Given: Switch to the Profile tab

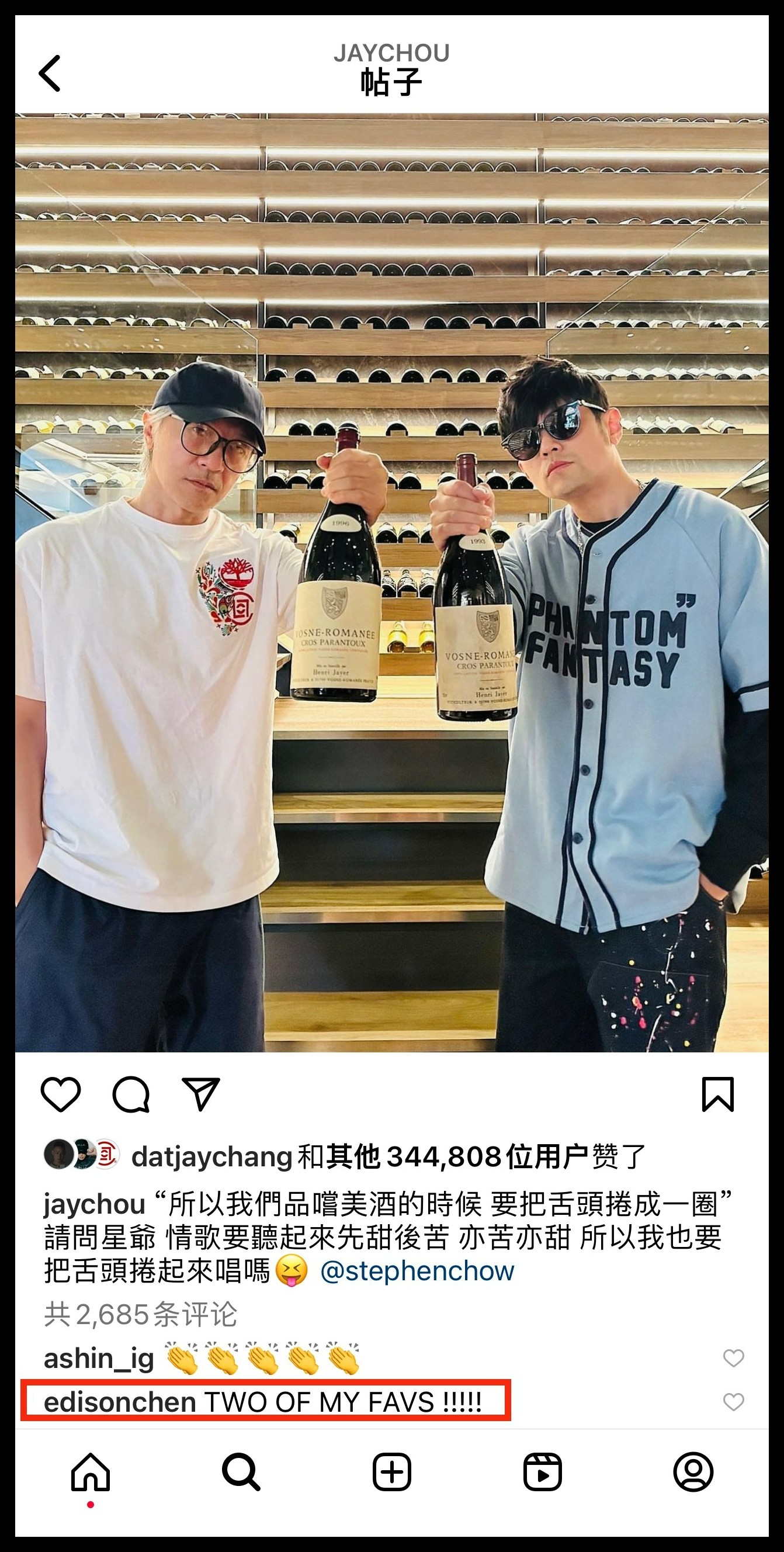Looking at the screenshot, I should point(693,1472).
